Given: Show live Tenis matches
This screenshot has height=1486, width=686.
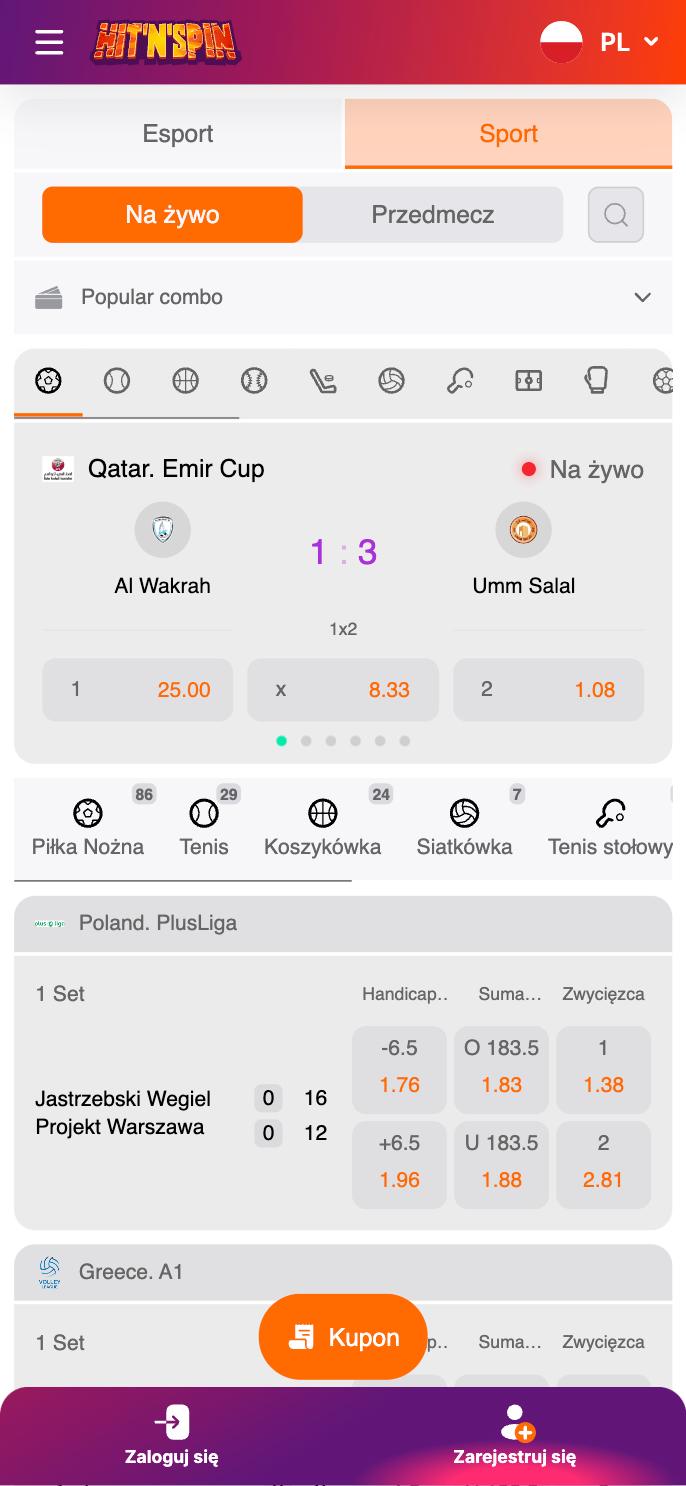Looking at the screenshot, I should pyautogui.click(x=204, y=828).
